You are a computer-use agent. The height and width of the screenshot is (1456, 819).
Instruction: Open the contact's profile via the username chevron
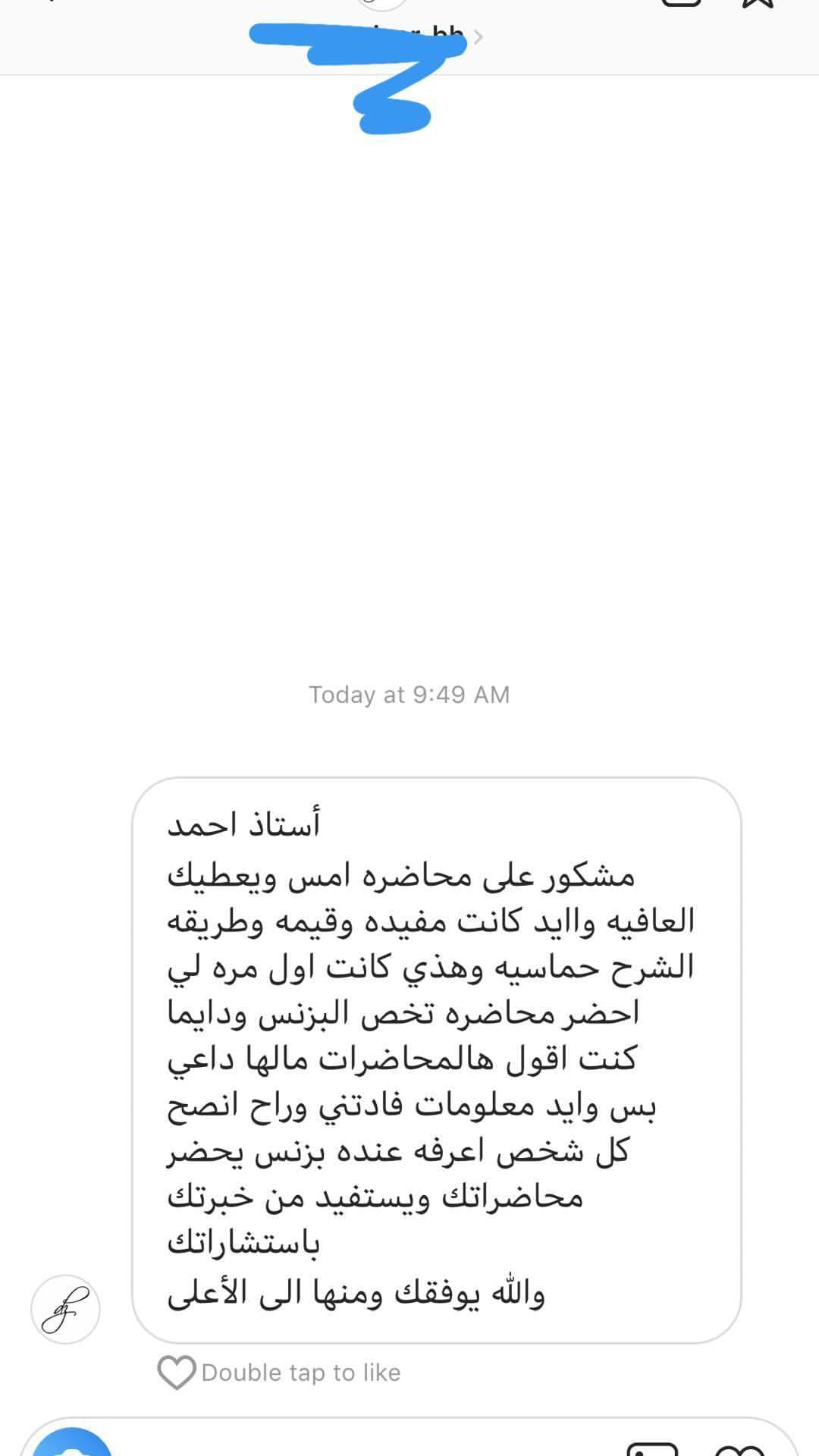478,36
